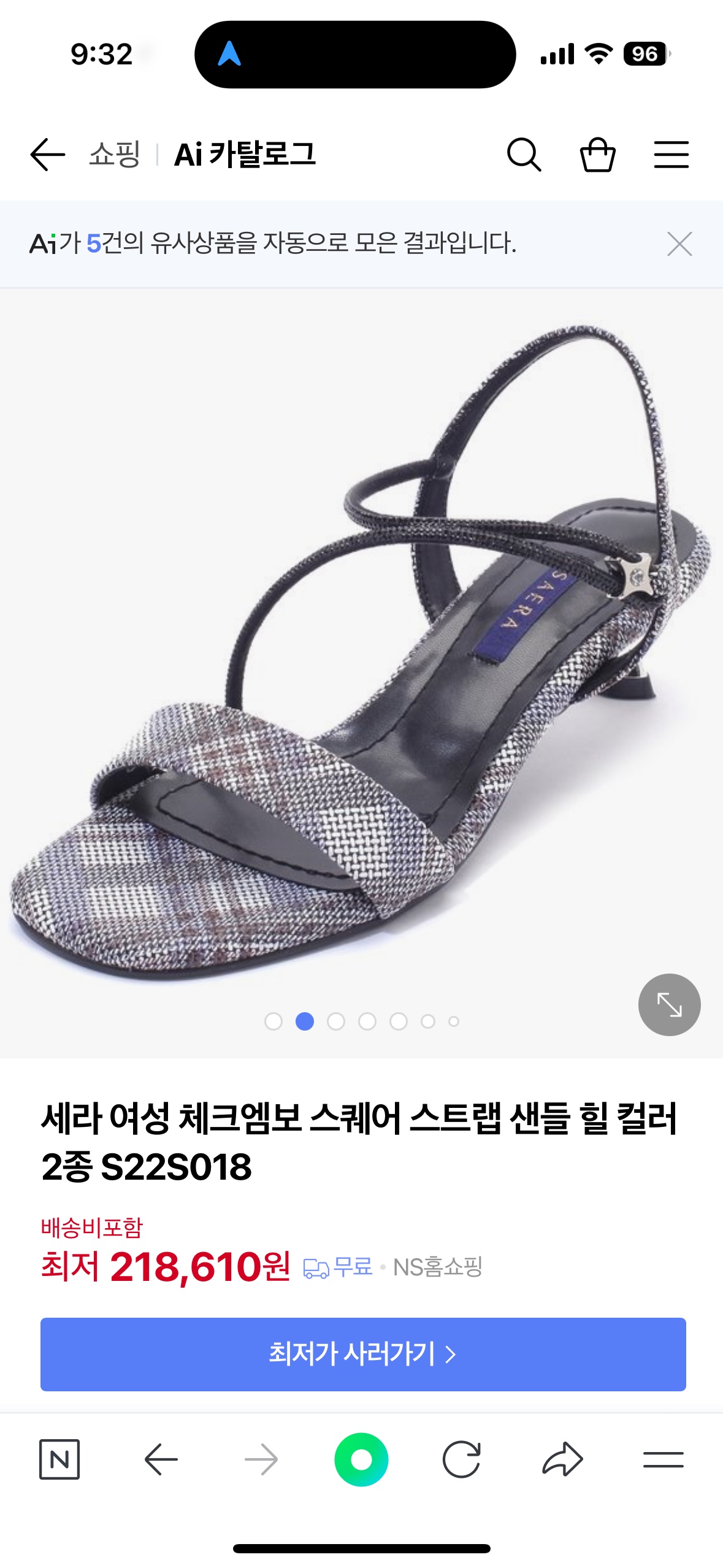Dismiss the Ai similar products banner
The height and width of the screenshot is (1568, 723).
(x=679, y=244)
